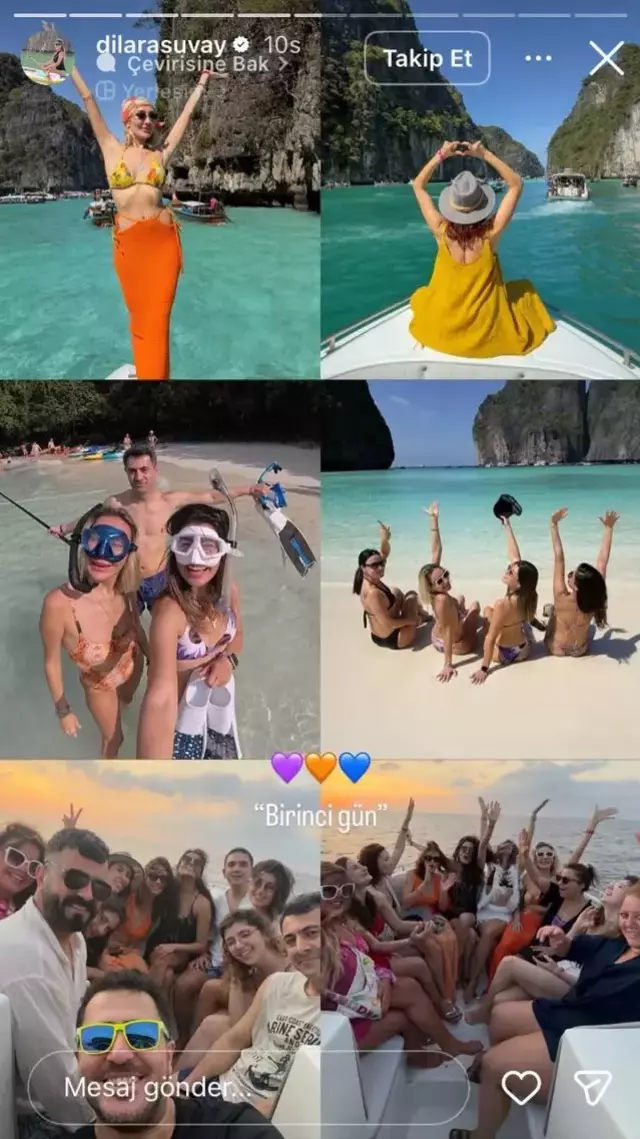Tap the Takip Et follow button
This screenshot has height=1139, width=640.
427,58
